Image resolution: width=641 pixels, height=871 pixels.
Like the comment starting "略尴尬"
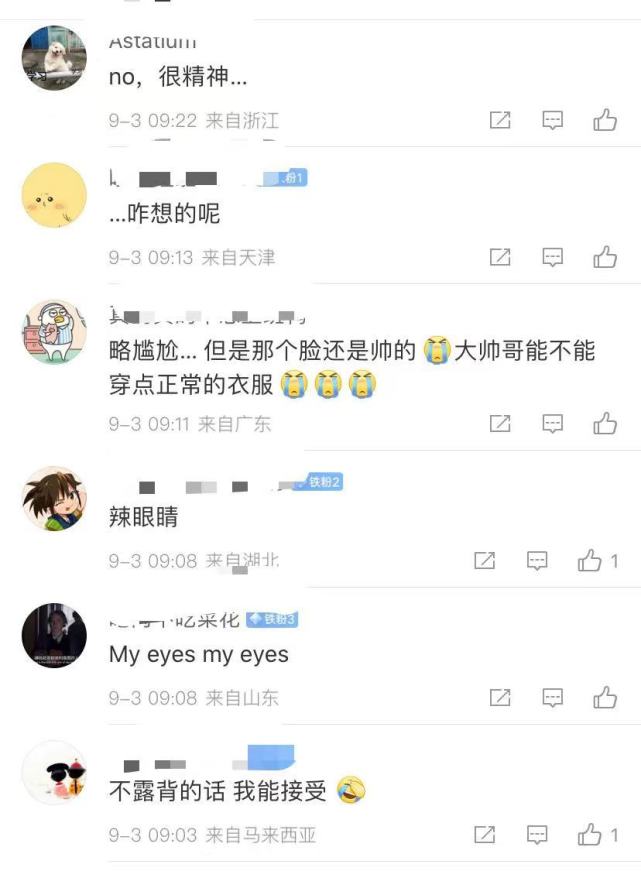point(605,424)
